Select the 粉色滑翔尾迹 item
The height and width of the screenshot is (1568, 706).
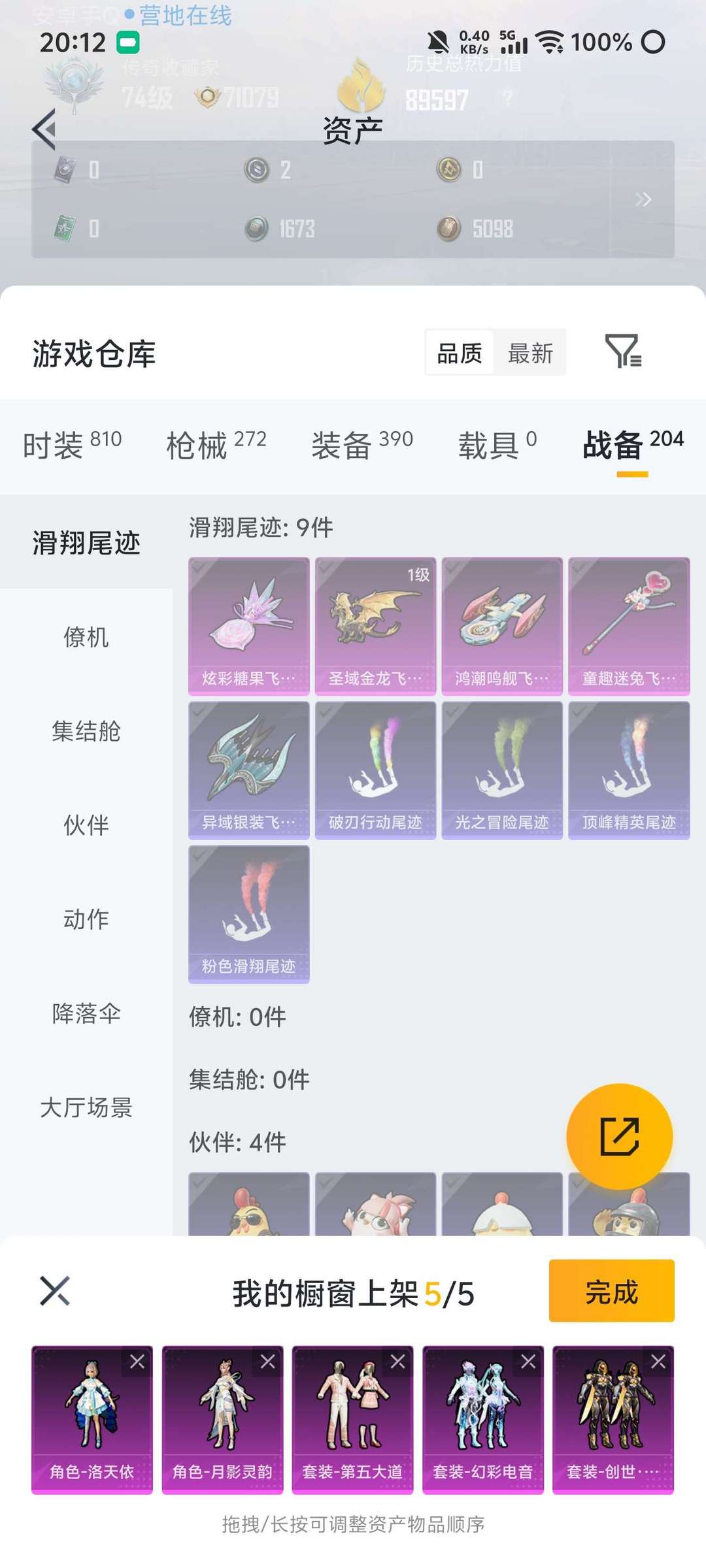(248, 913)
